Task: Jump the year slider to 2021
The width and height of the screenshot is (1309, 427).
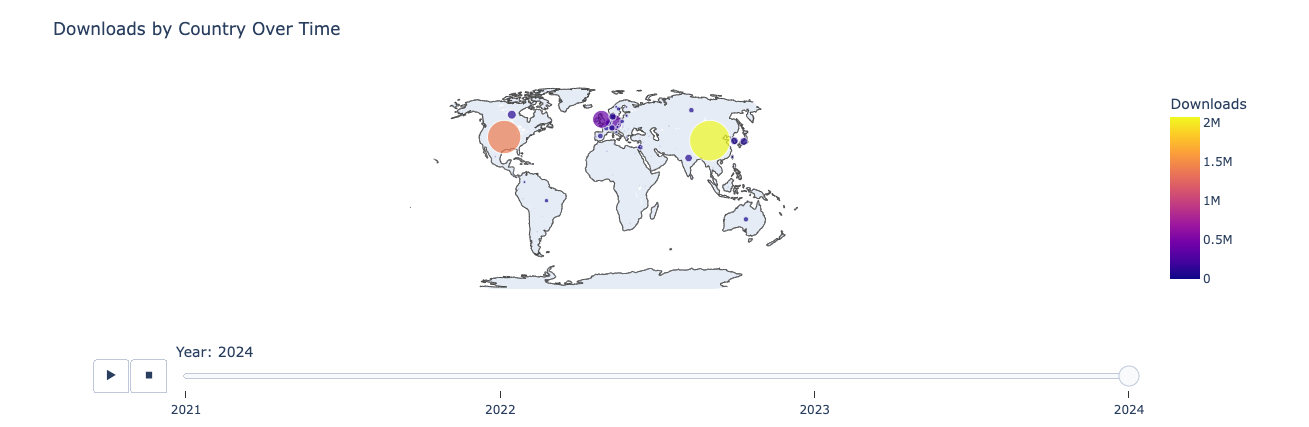Action: [x=186, y=376]
